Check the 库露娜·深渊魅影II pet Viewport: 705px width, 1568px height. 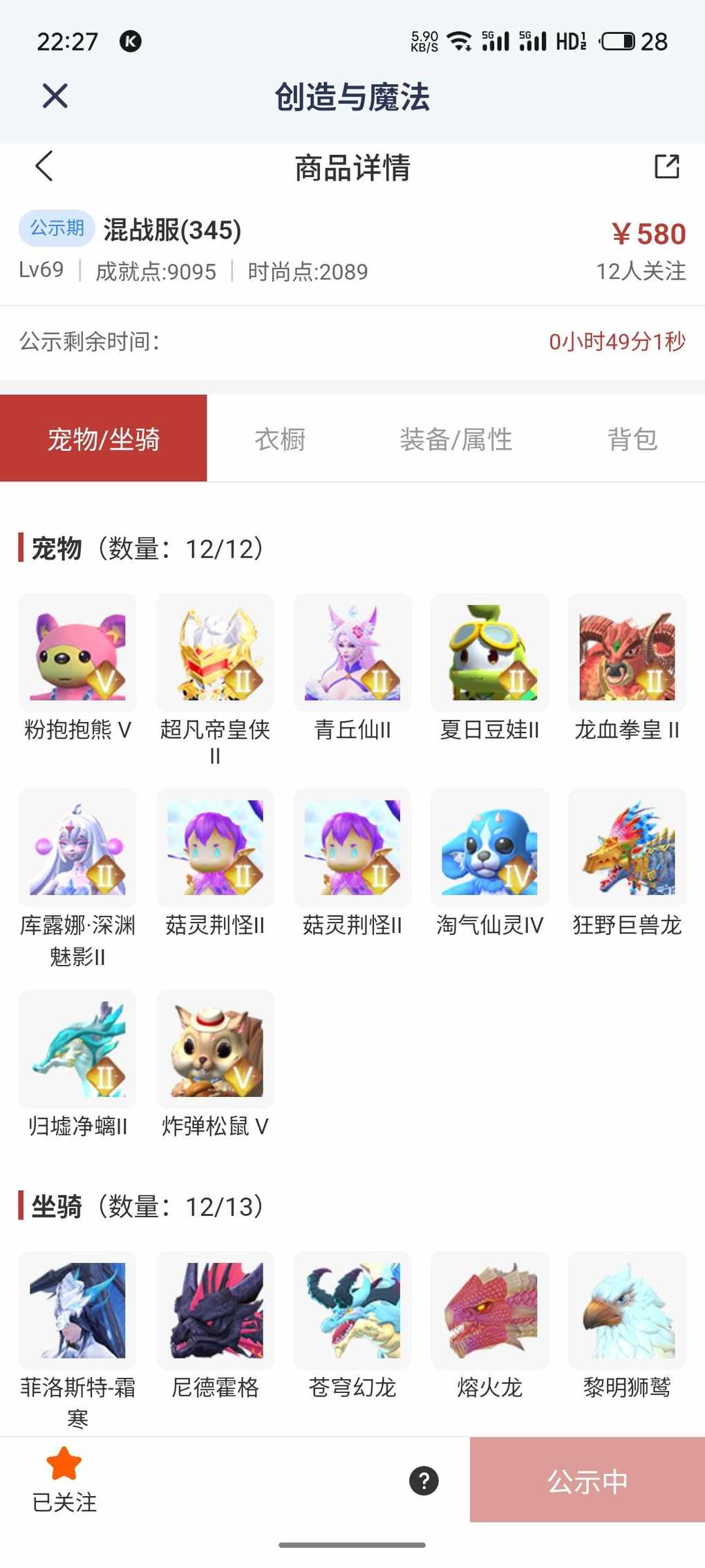[x=77, y=848]
